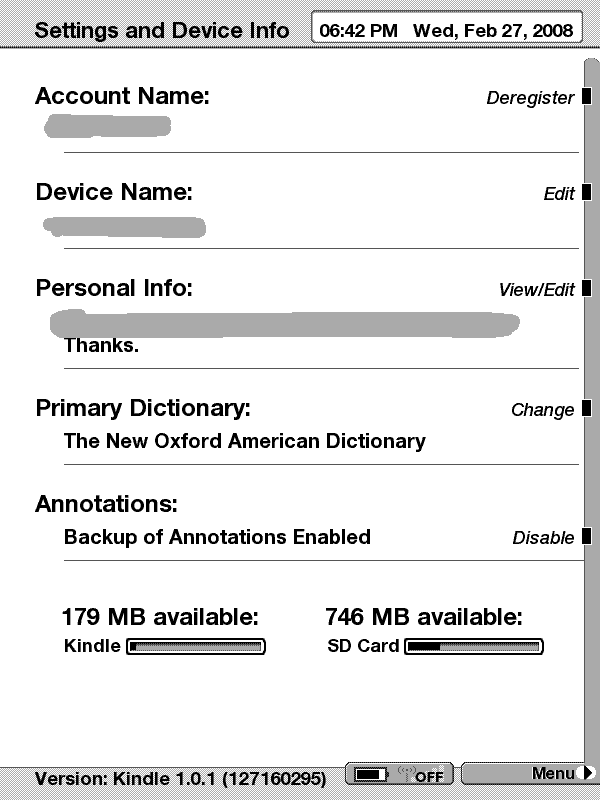
Task: Change the primary dictionary
Action: tap(542, 410)
